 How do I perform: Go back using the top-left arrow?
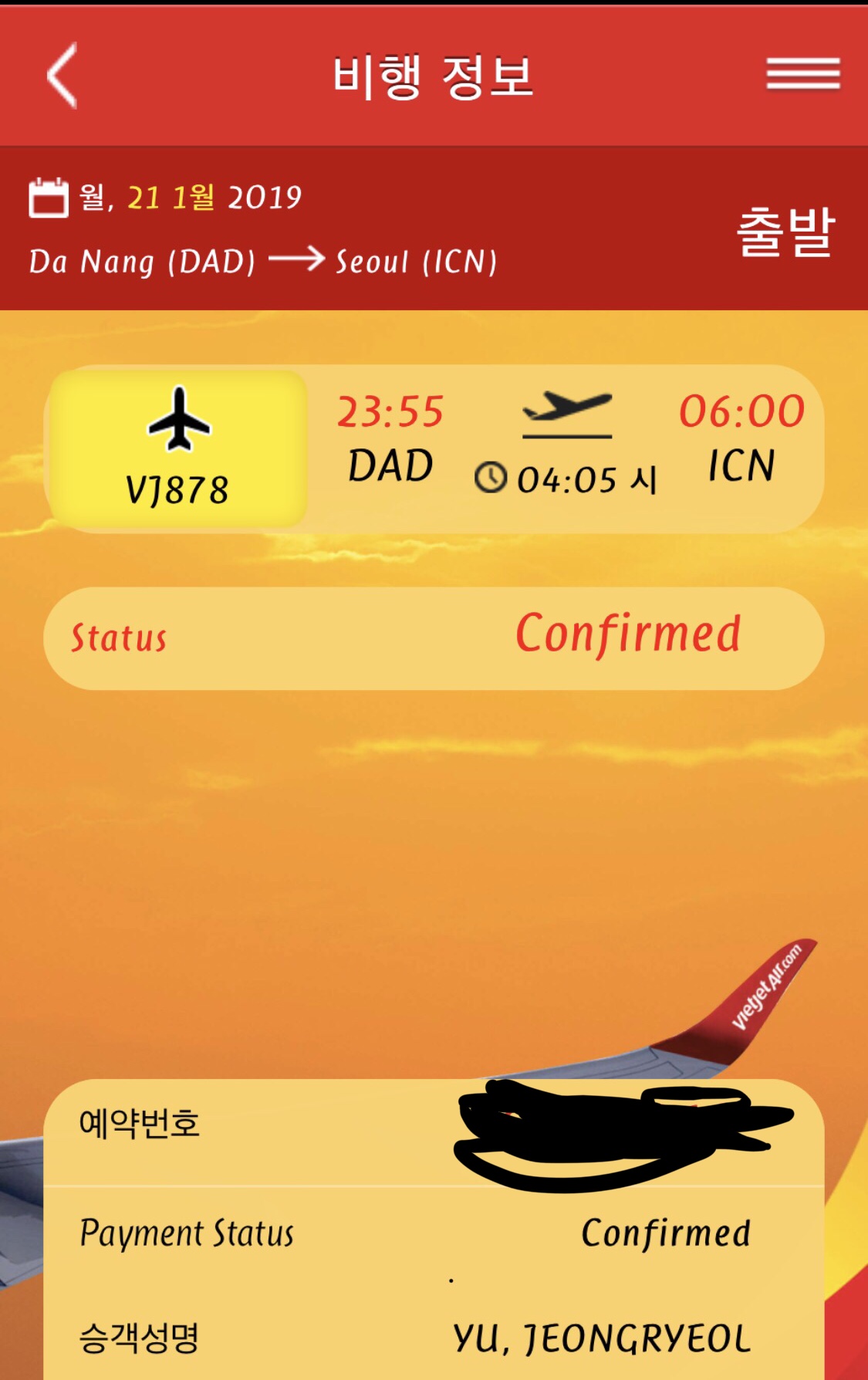pos(63,76)
